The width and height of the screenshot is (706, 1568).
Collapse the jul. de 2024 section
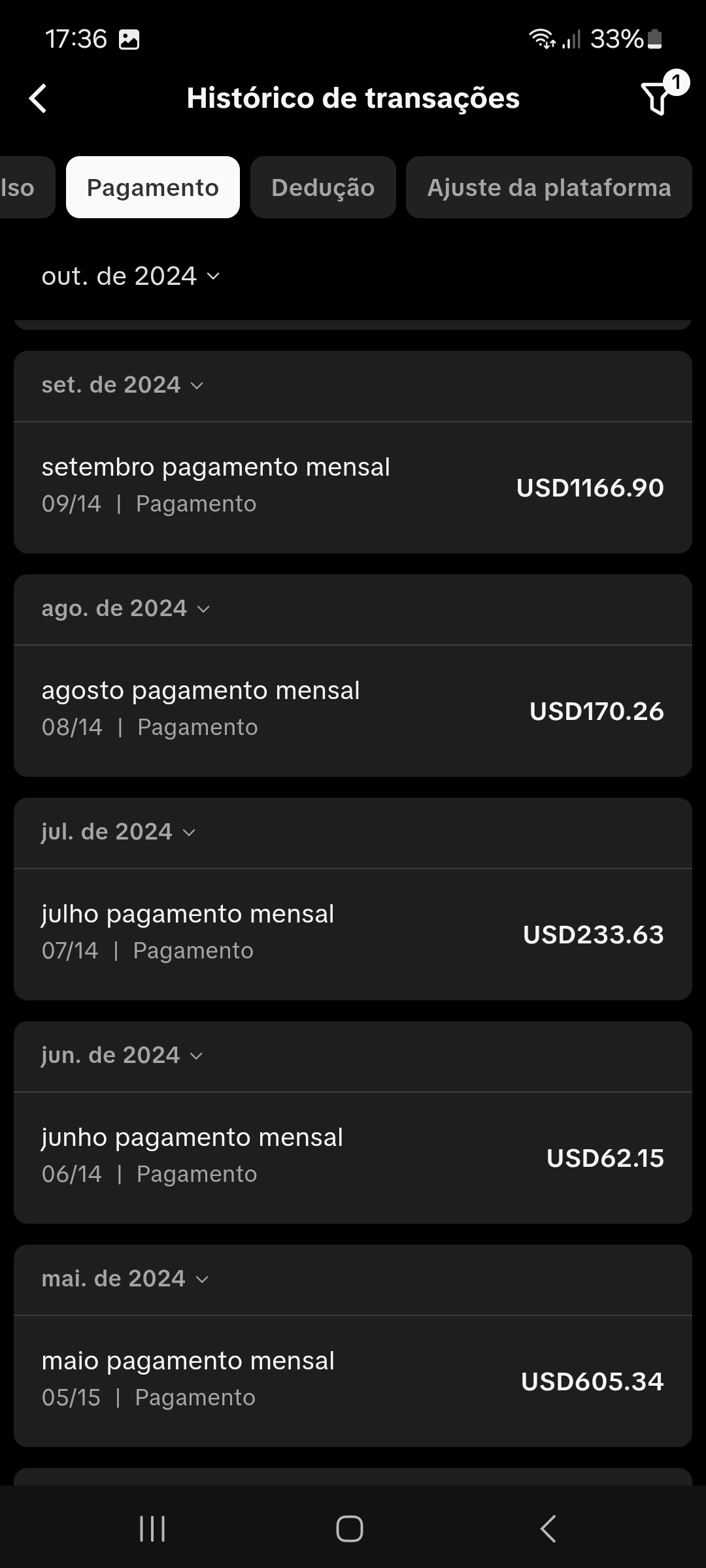click(119, 832)
